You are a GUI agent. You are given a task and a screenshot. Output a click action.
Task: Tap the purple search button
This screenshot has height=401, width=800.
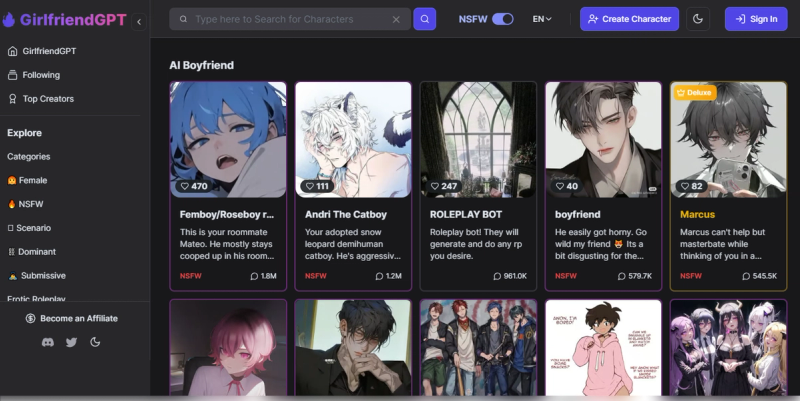(425, 19)
